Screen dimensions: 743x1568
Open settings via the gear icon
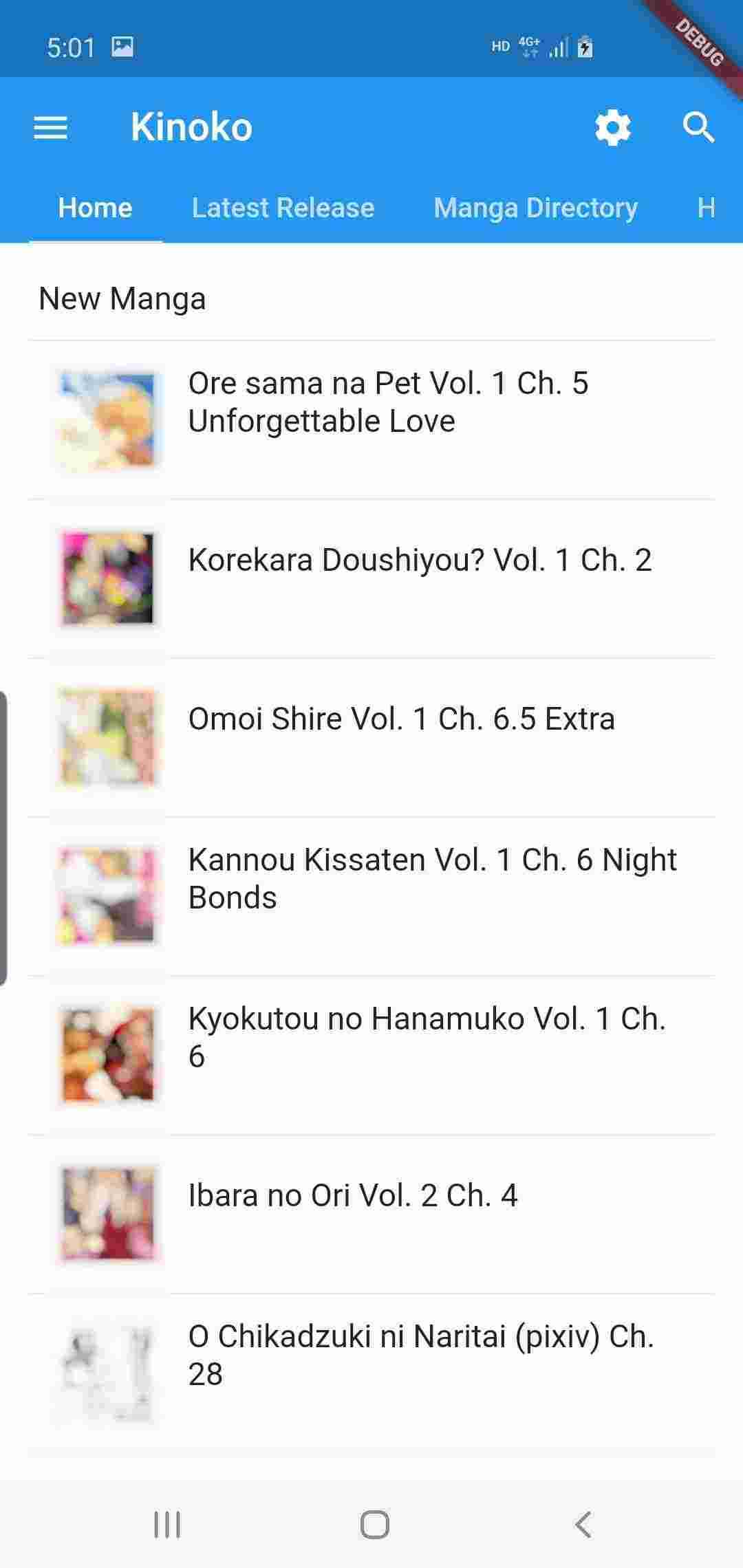pyautogui.click(x=612, y=128)
